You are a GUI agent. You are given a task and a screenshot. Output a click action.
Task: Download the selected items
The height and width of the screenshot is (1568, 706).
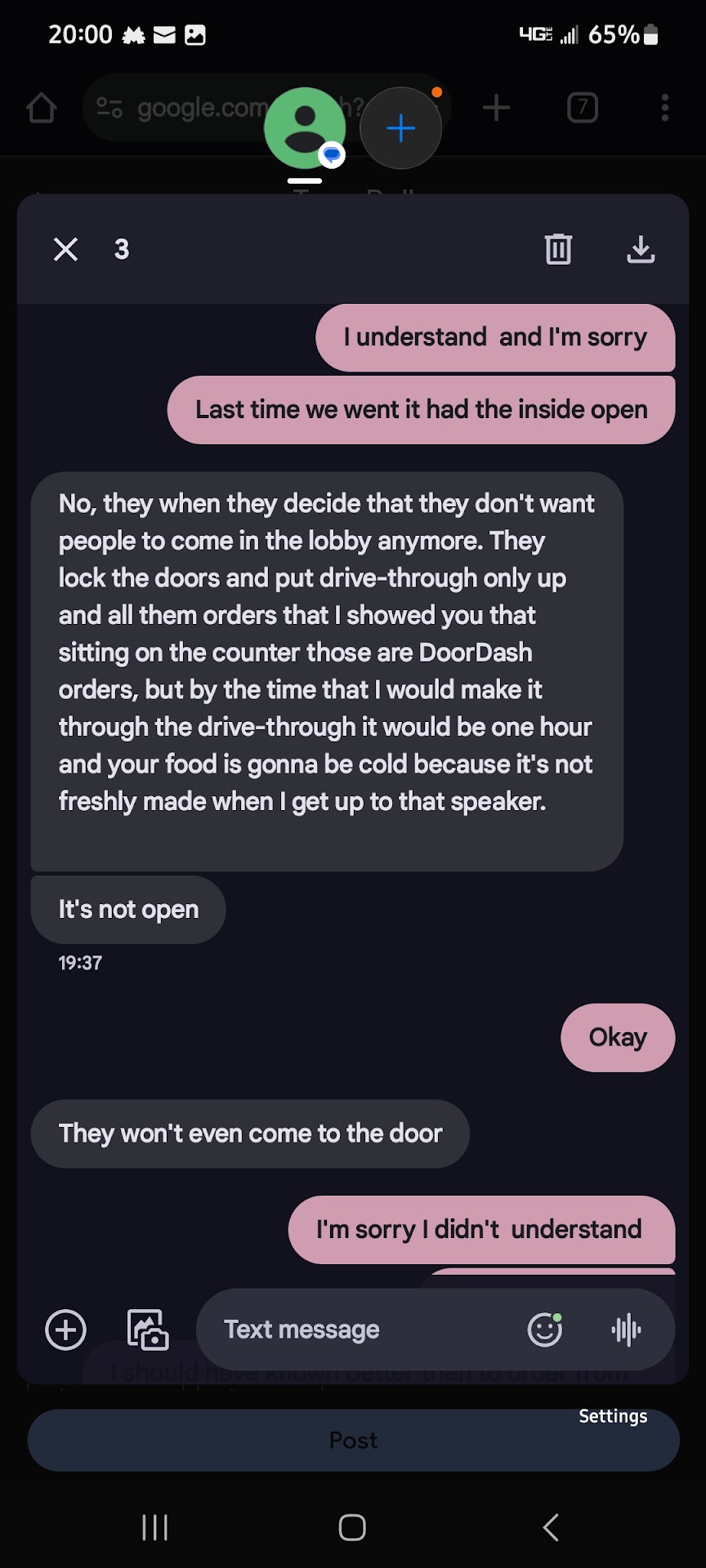tap(641, 249)
